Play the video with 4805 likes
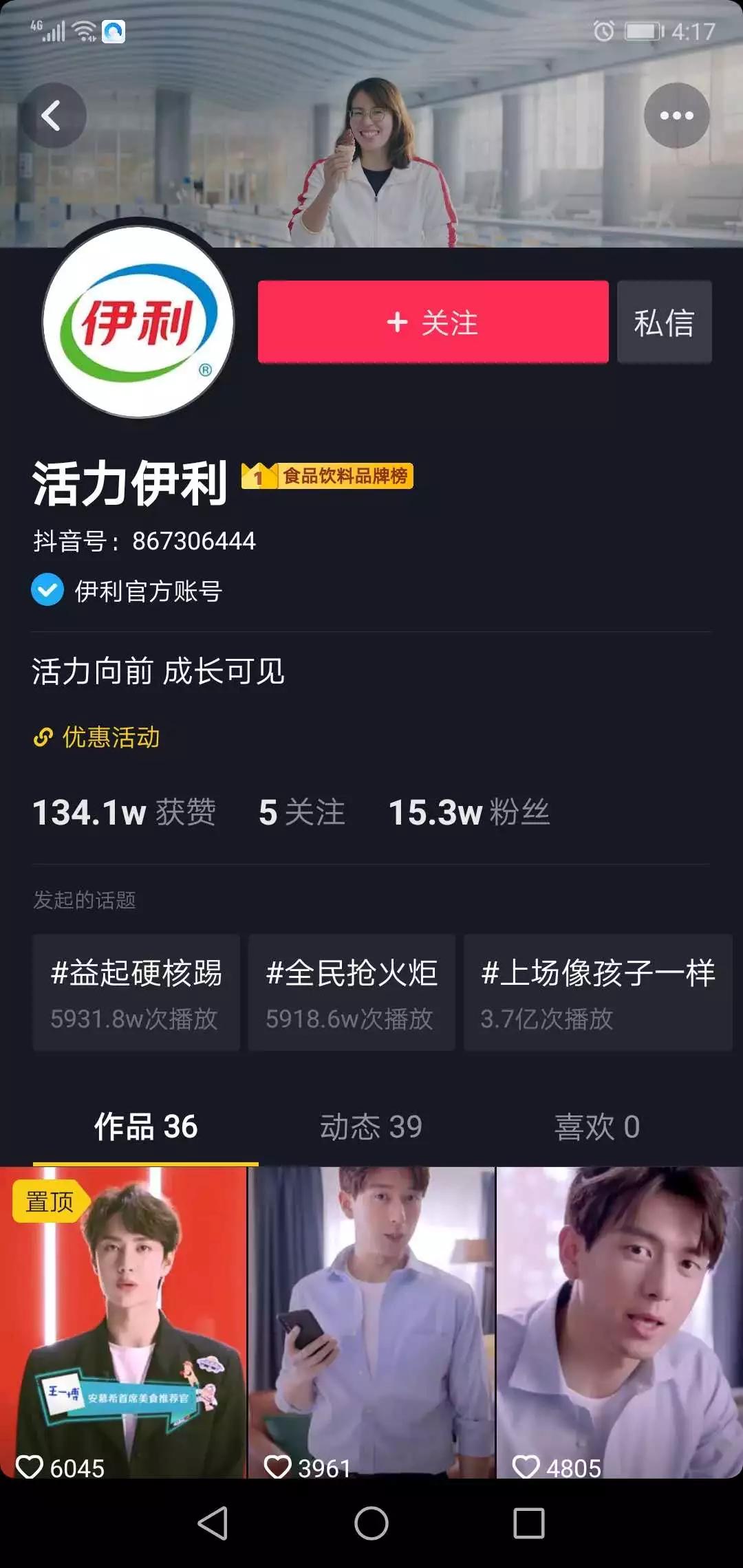The width and height of the screenshot is (743, 1568). [620, 1322]
